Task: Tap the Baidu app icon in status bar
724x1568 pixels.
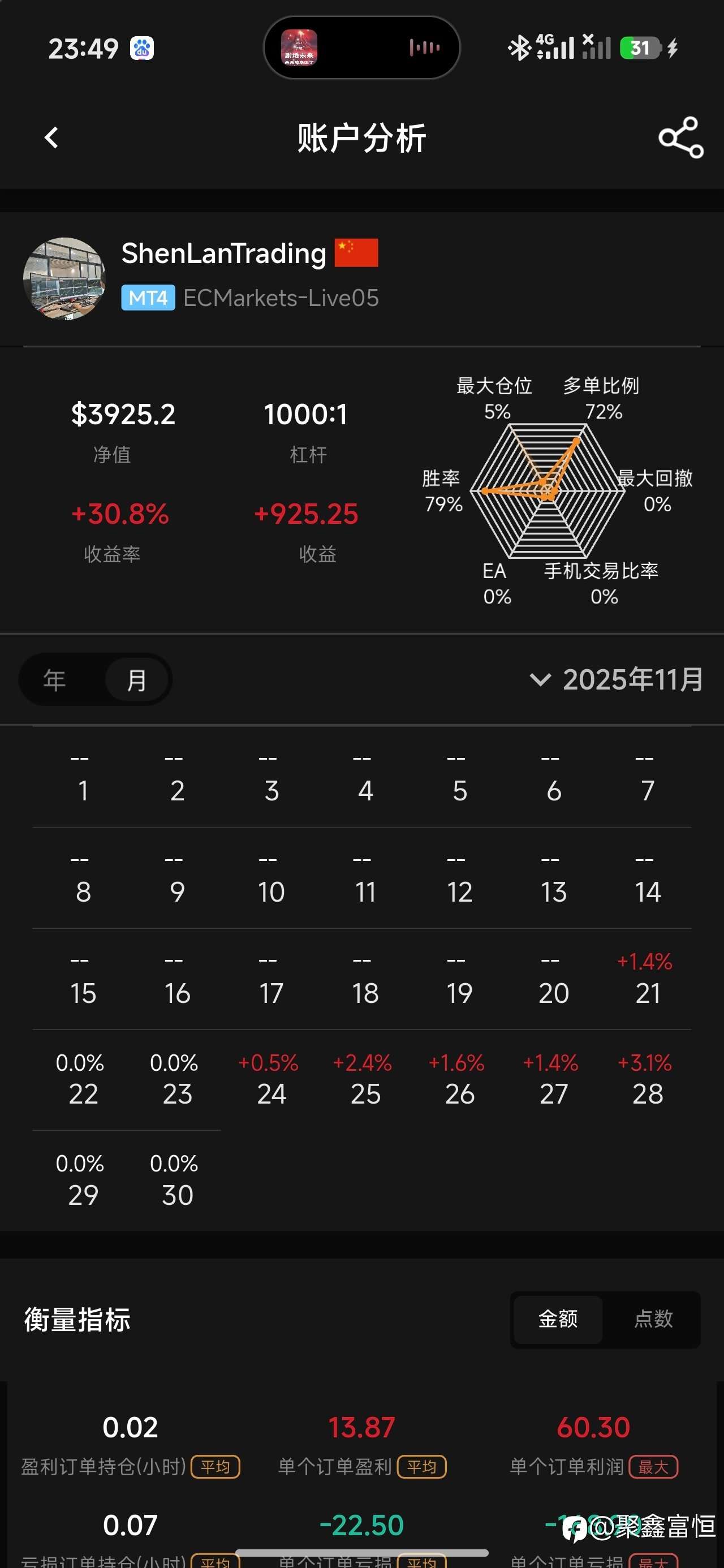Action: coord(141,48)
